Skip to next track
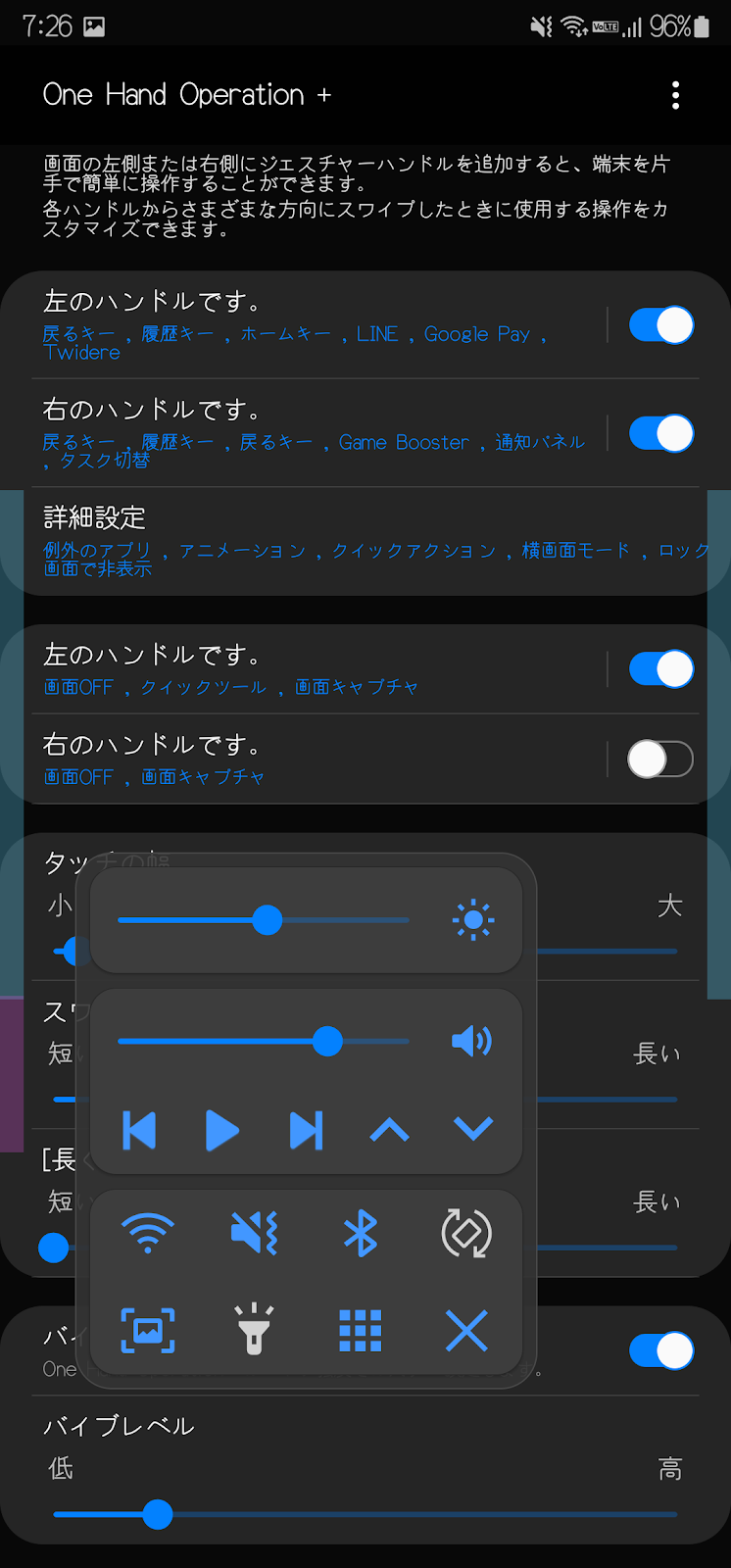Viewport: 731px width, 1568px height. coord(306,1131)
